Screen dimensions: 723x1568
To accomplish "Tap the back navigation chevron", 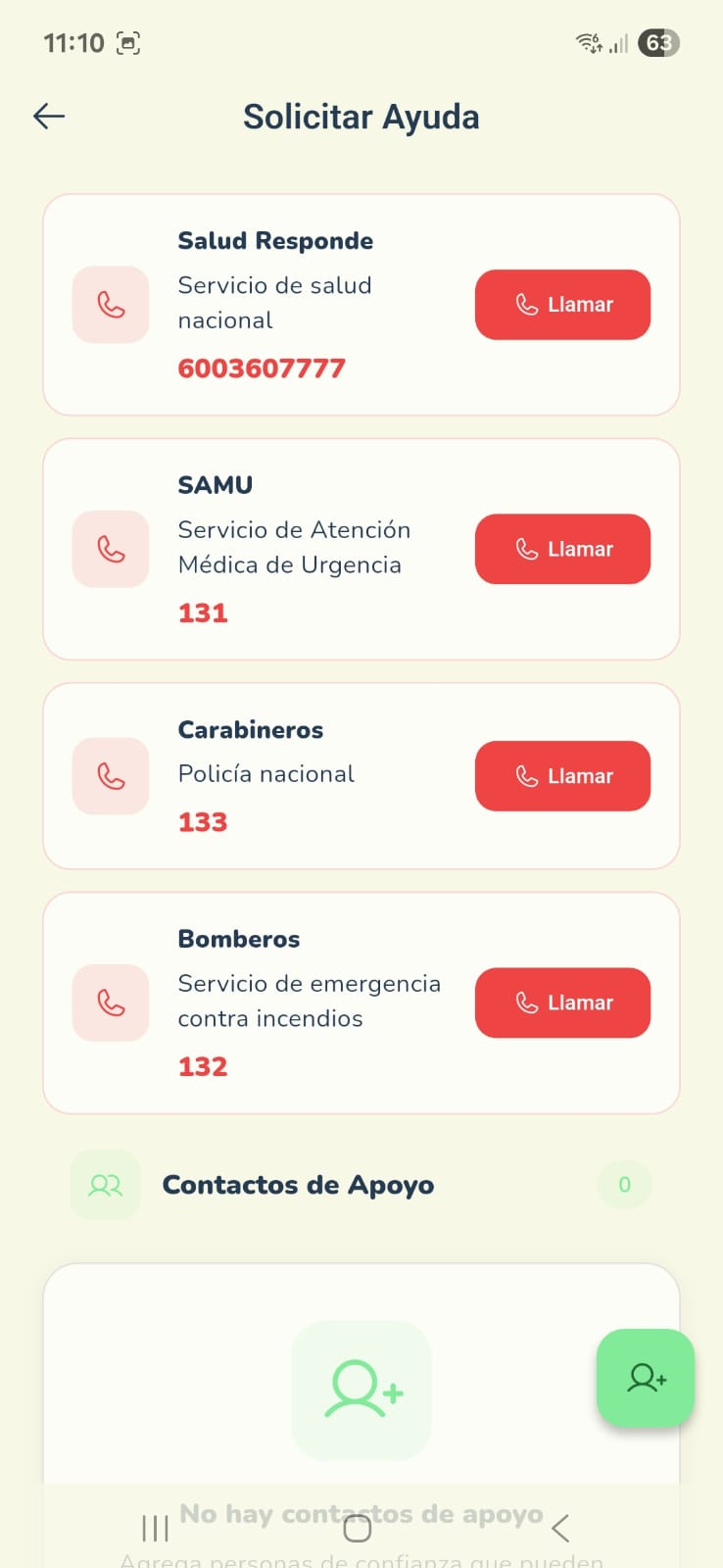I will (560, 1527).
